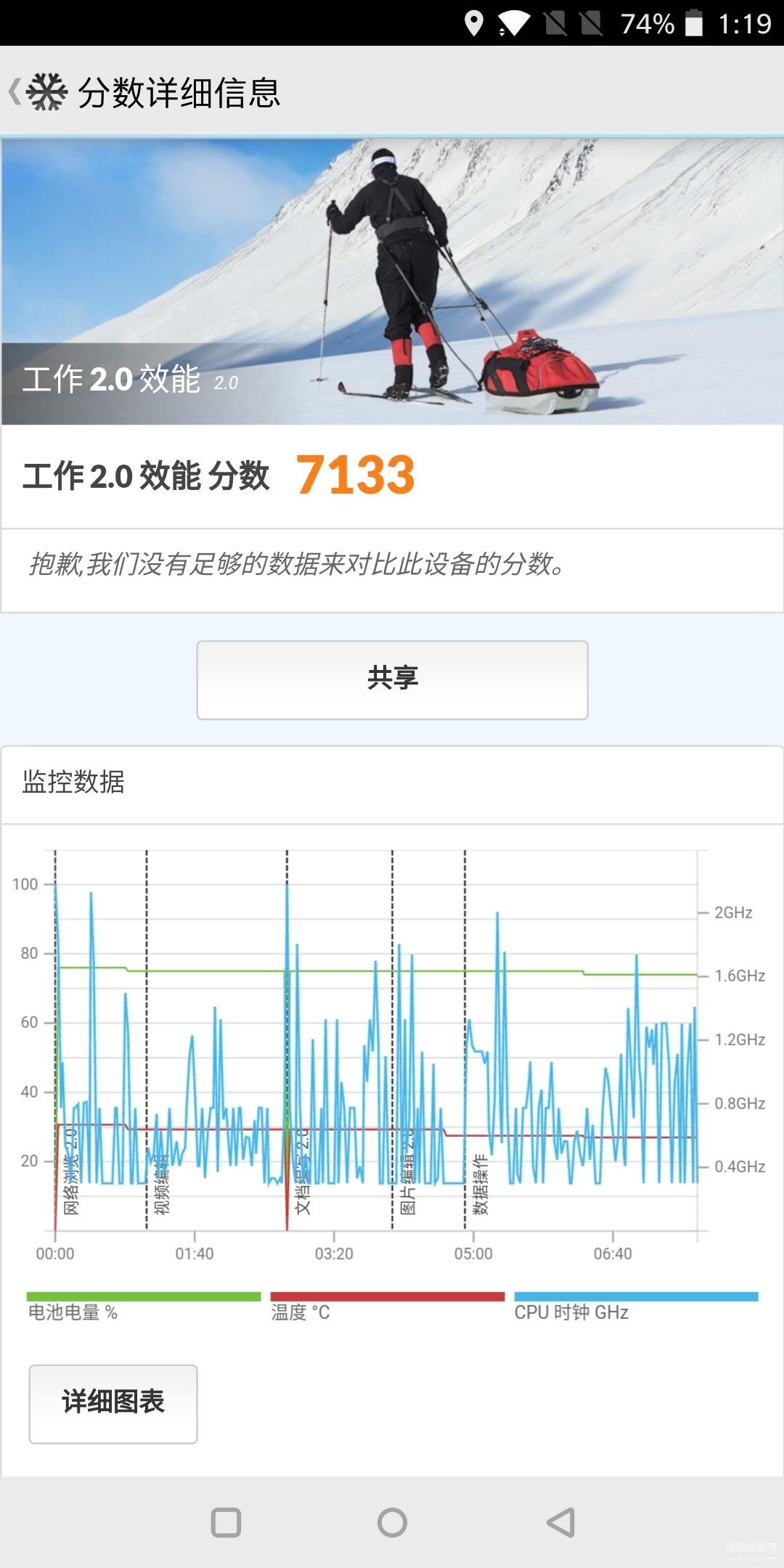The image size is (784, 1568).
Task: Go to the home screen
Action: [392, 1522]
